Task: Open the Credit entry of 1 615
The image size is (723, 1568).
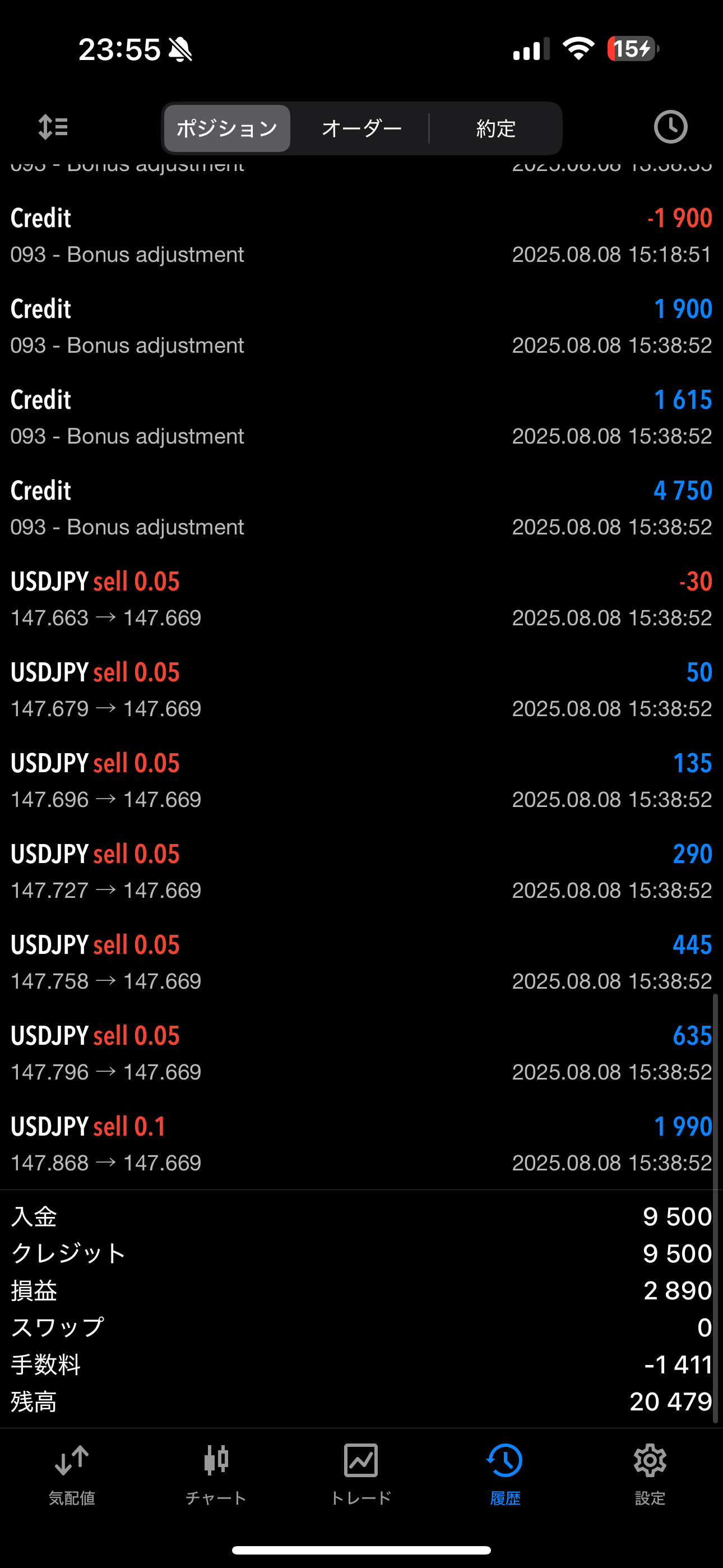Action: tap(361, 418)
